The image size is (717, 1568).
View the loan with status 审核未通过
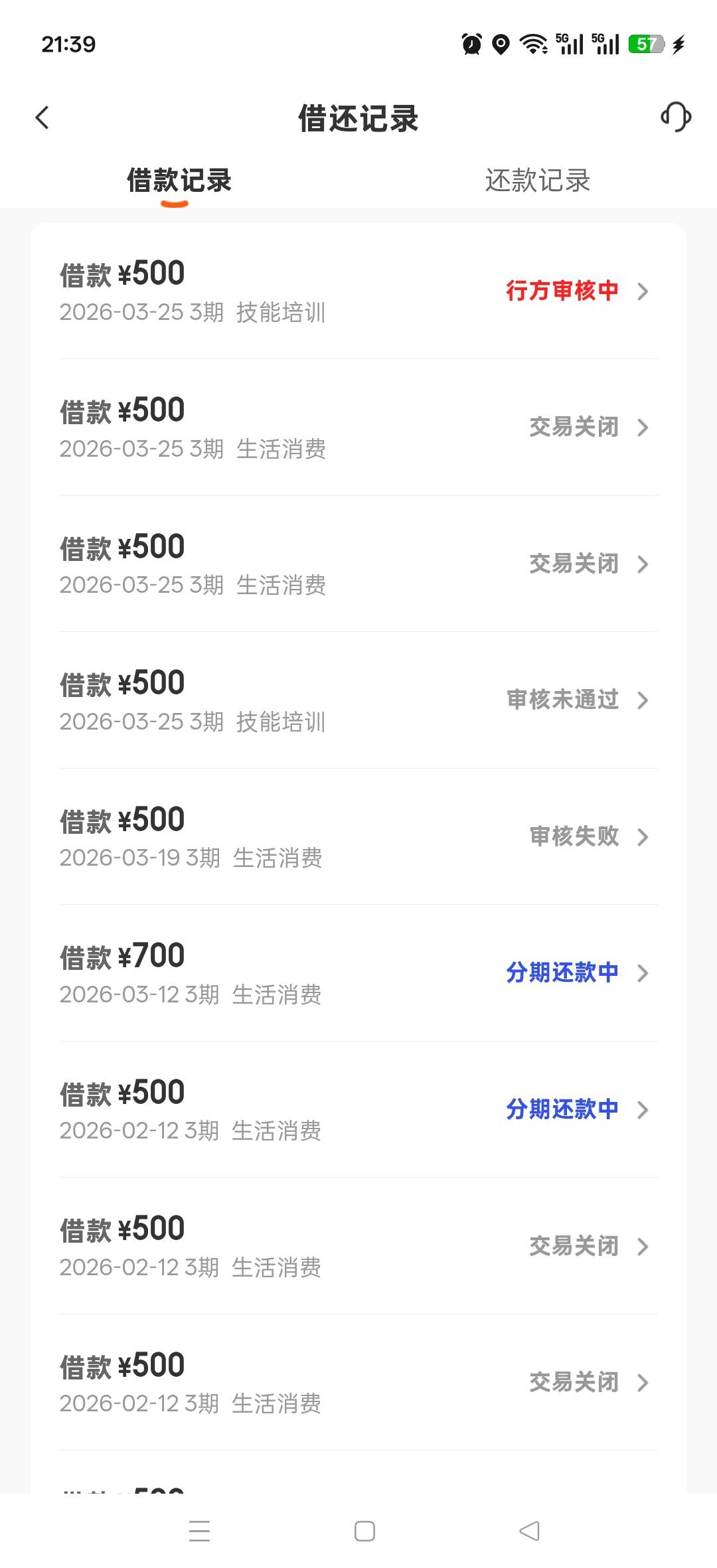(358, 700)
